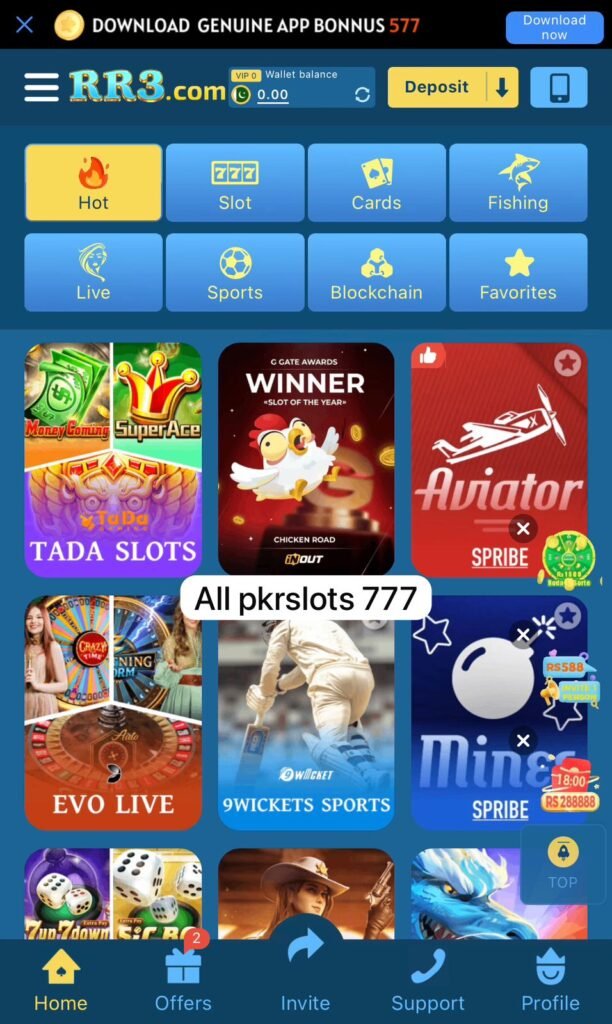The width and height of the screenshot is (612, 1024).
Task: Open the Sports category
Action: point(235,273)
